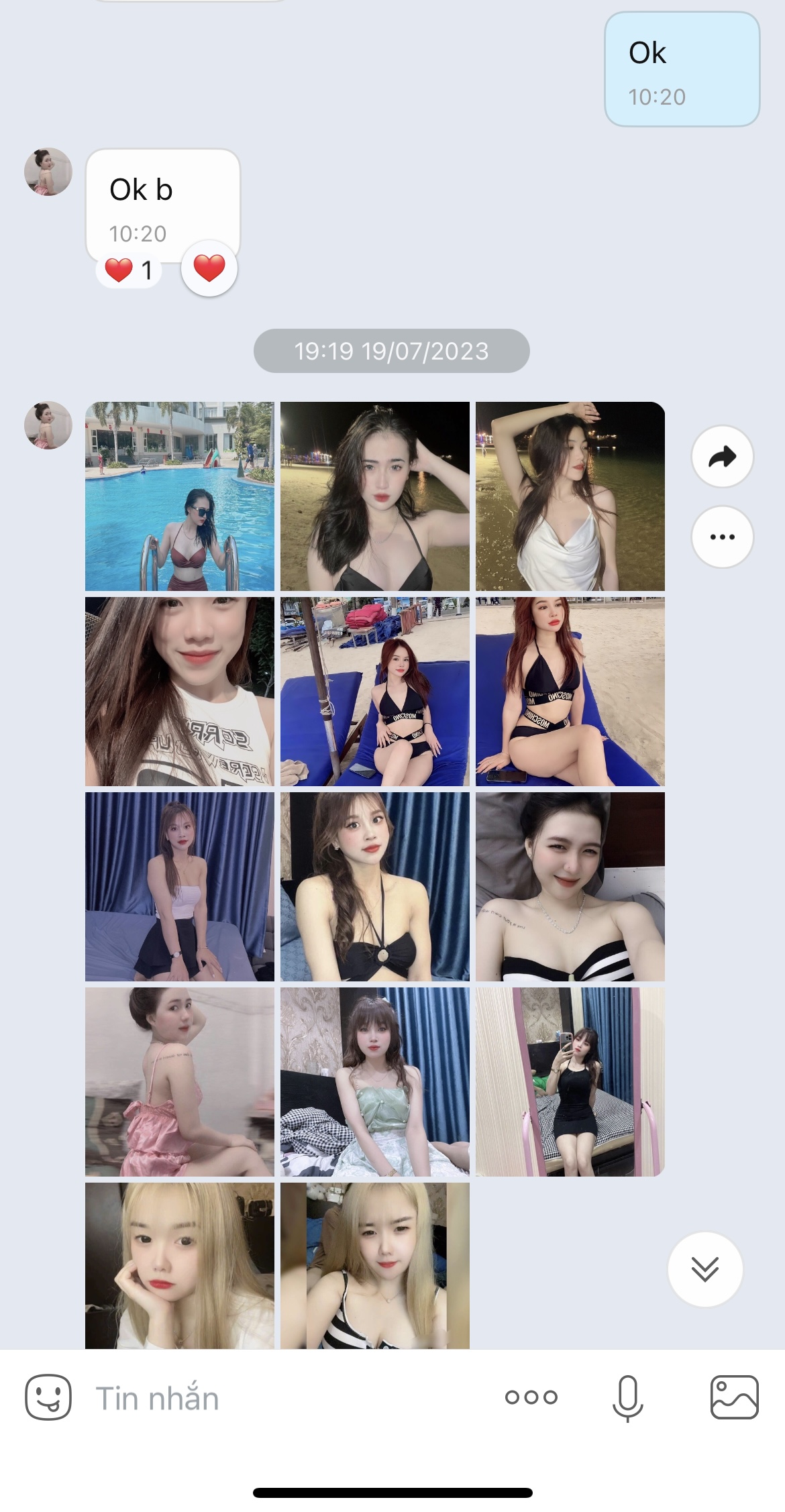Open the three-dot extras menu by the mic

click(531, 1397)
